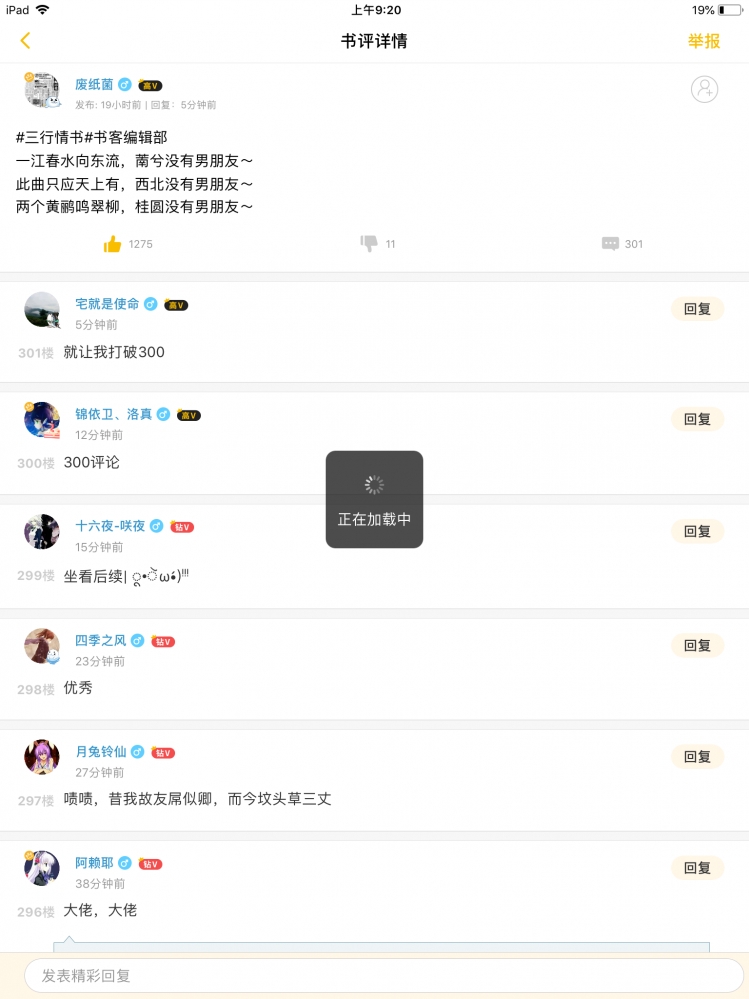Tap the 高V badge next to 宅就是使命
Viewport: 749px width, 999px height.
click(174, 305)
